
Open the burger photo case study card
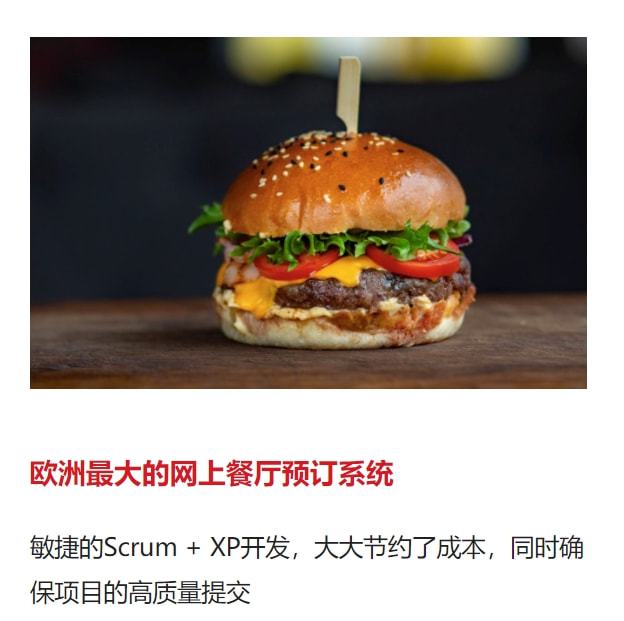pos(308,213)
